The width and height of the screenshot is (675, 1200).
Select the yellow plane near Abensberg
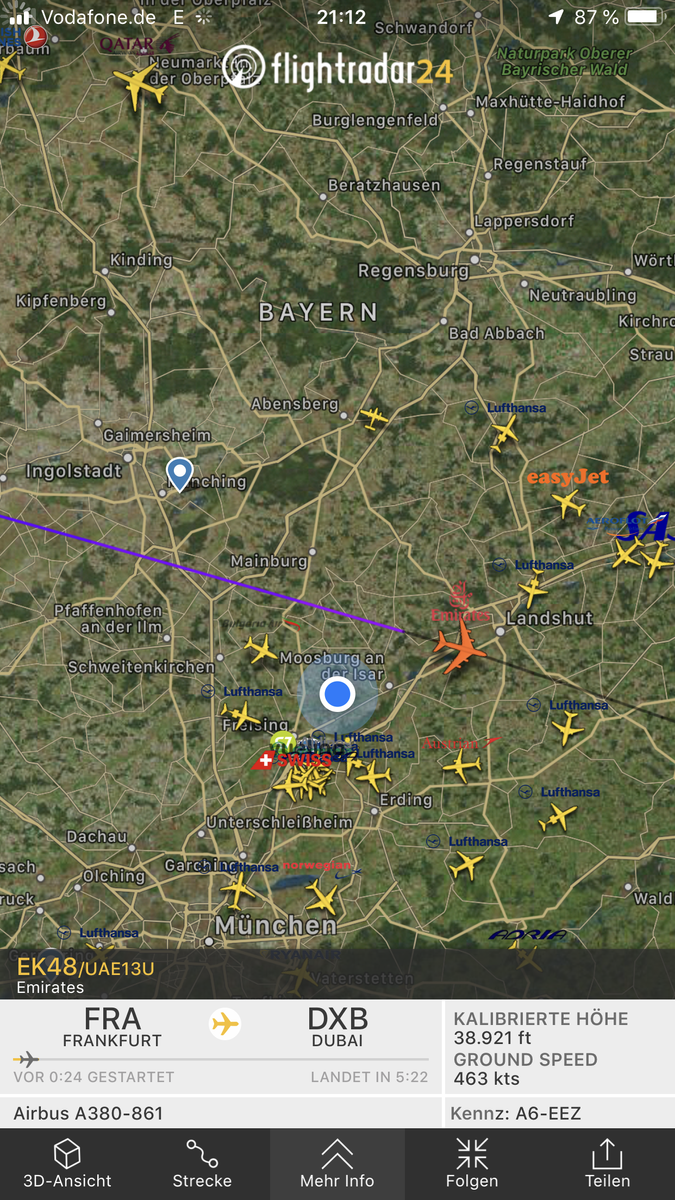pyautogui.click(x=373, y=417)
